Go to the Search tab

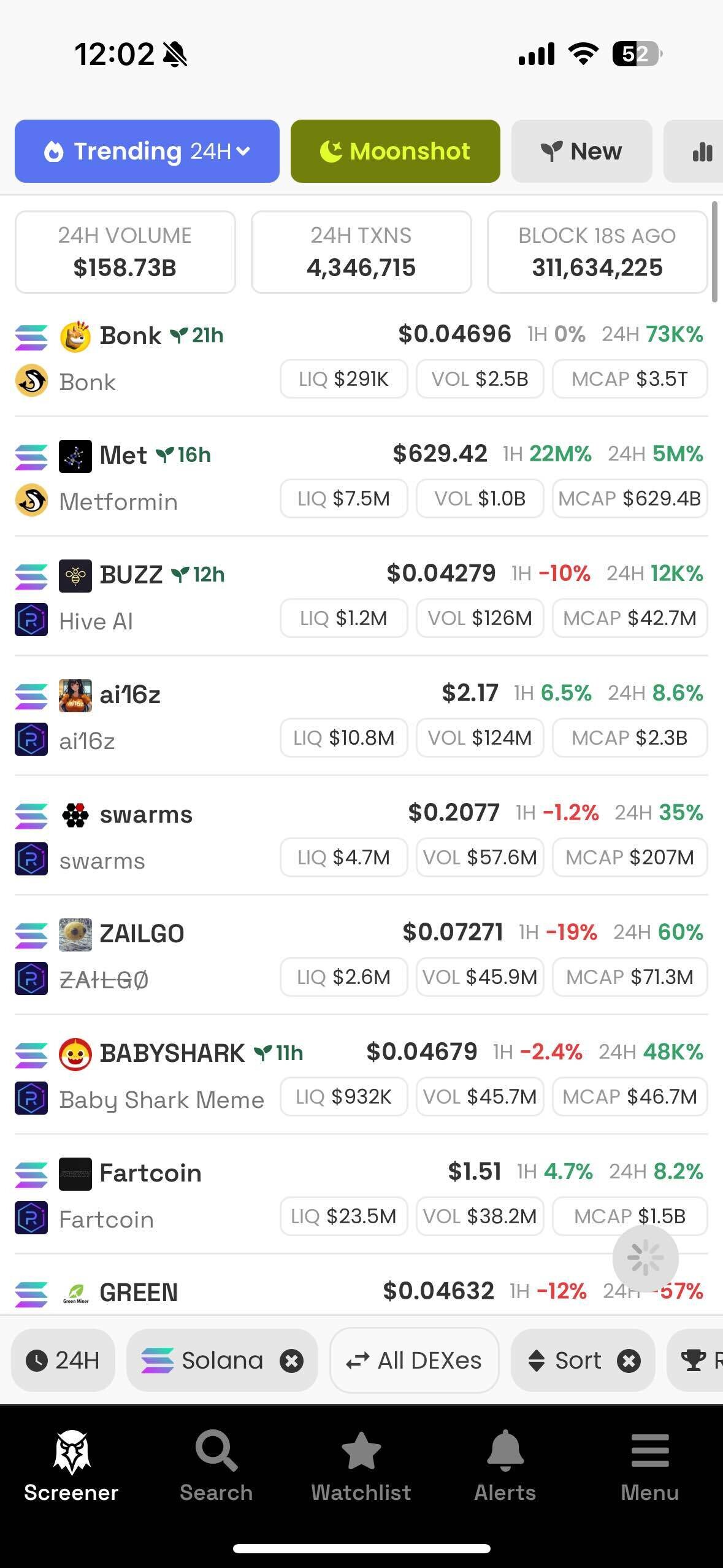(216, 1466)
